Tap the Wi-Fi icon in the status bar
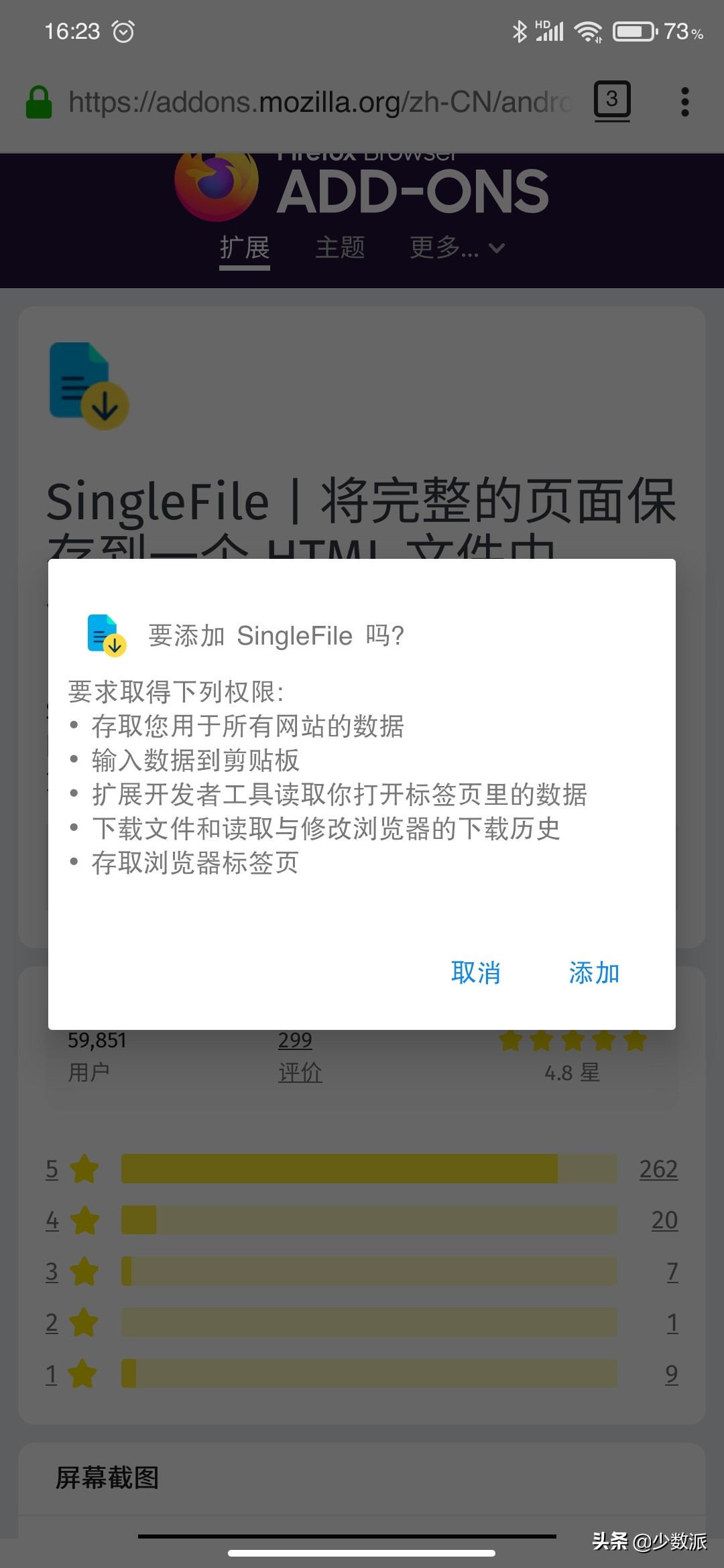This screenshot has width=724, height=1568. click(587, 30)
